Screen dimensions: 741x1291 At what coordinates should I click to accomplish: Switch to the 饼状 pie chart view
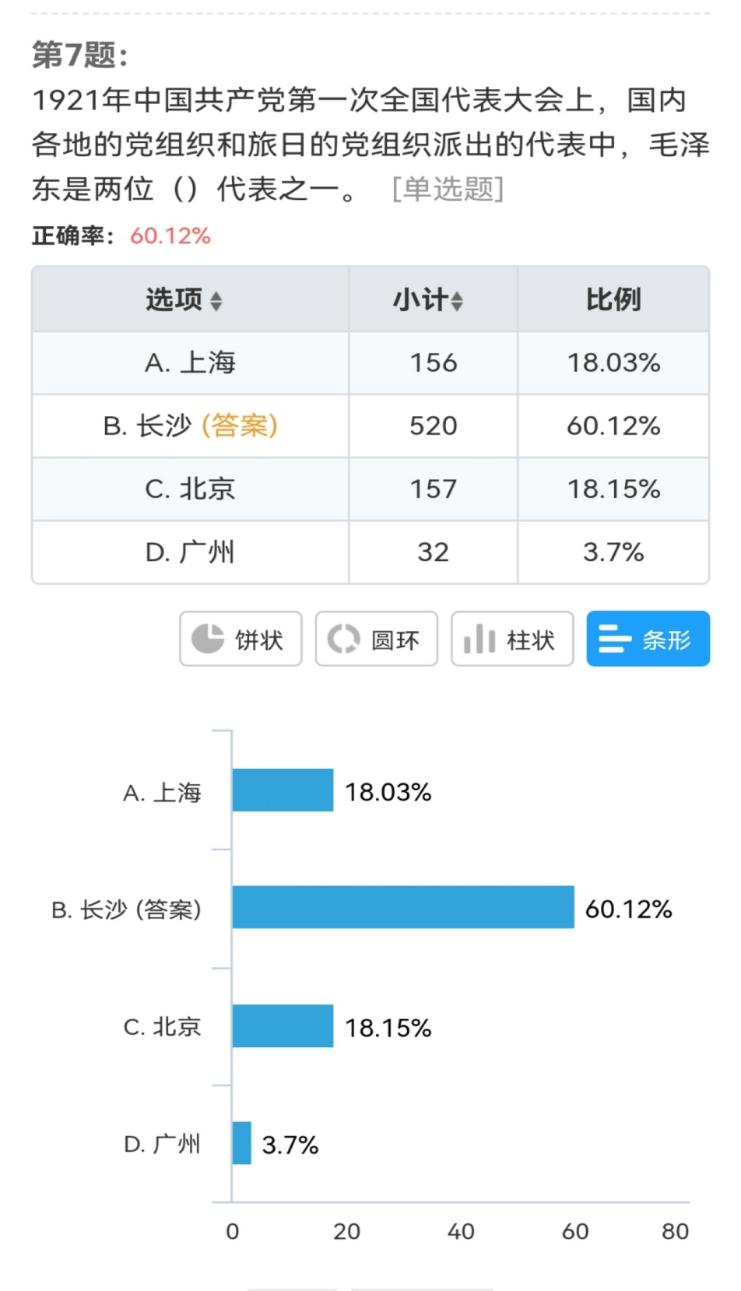click(240, 639)
